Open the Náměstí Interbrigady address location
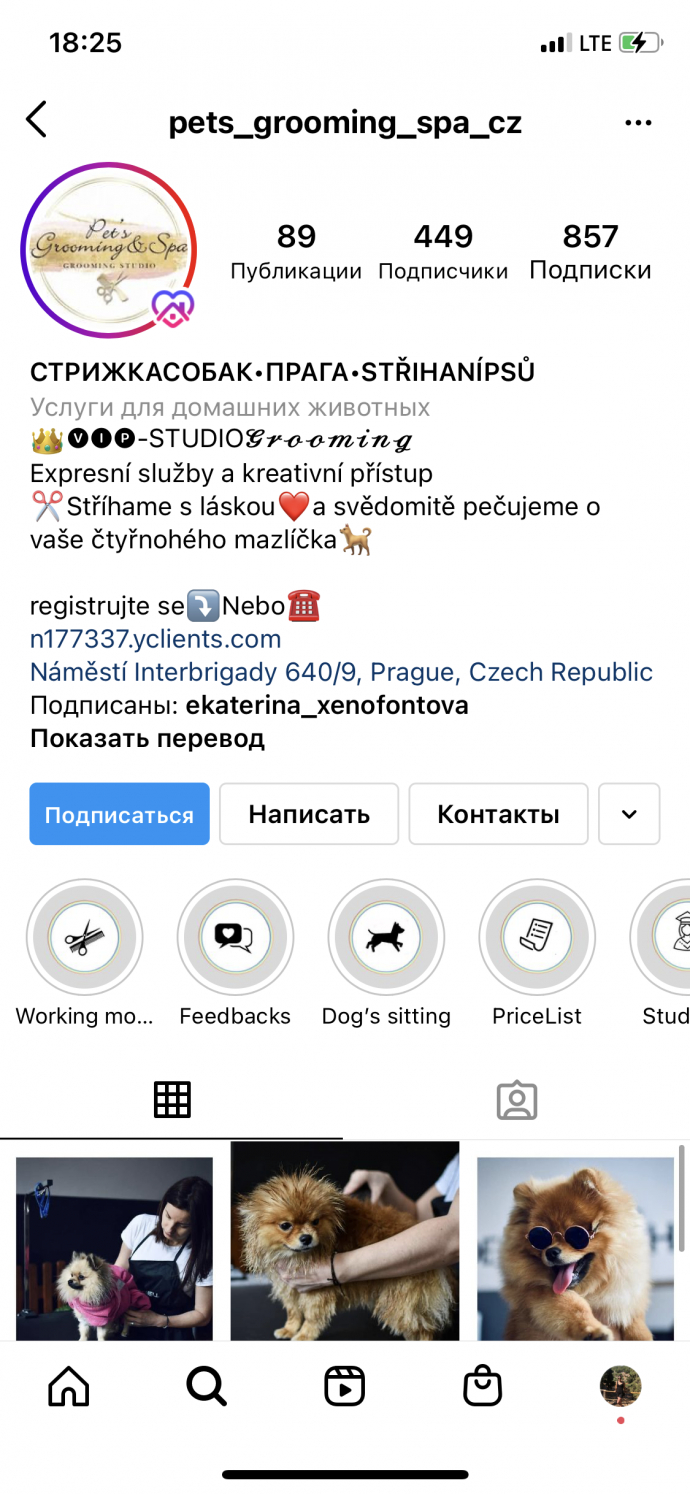The image size is (690, 1494). 341,672
